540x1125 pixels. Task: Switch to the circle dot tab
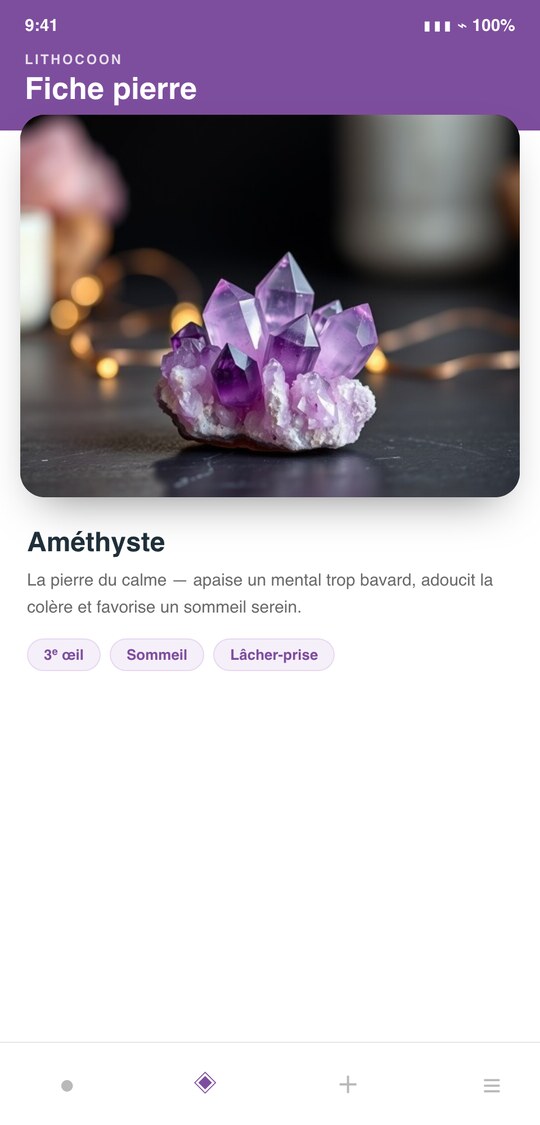click(67, 1085)
